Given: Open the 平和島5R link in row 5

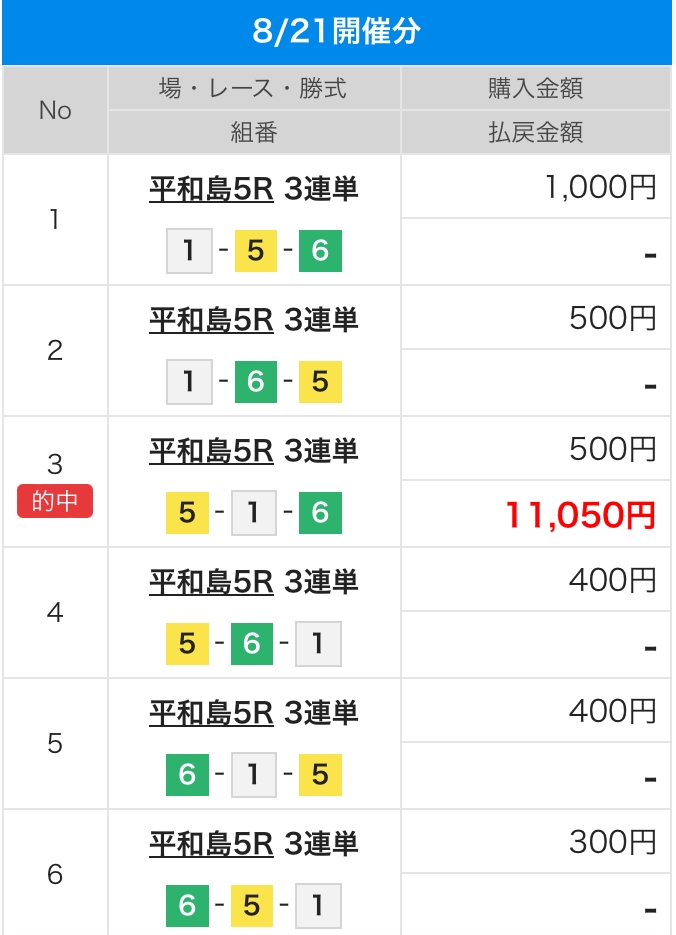Looking at the screenshot, I should click(x=211, y=713).
